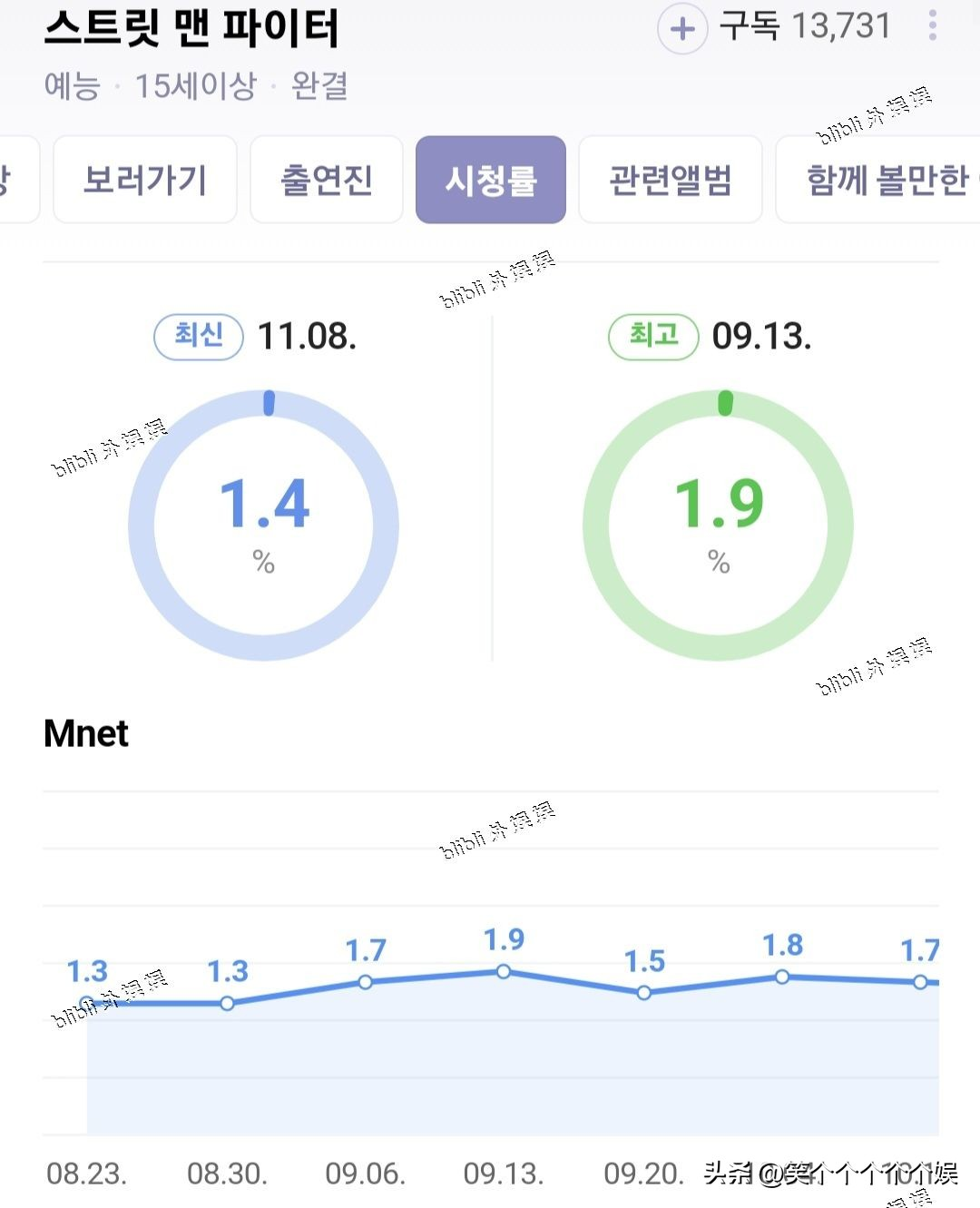The height and width of the screenshot is (1208, 980).
Task: Select the 시청률 ratings tab
Action: [x=491, y=180]
